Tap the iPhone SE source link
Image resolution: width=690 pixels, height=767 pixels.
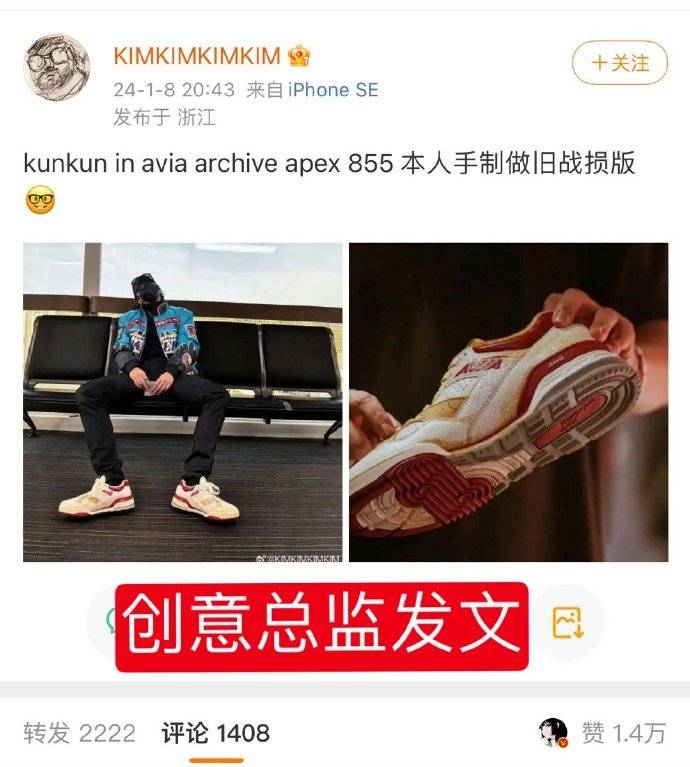333,90
